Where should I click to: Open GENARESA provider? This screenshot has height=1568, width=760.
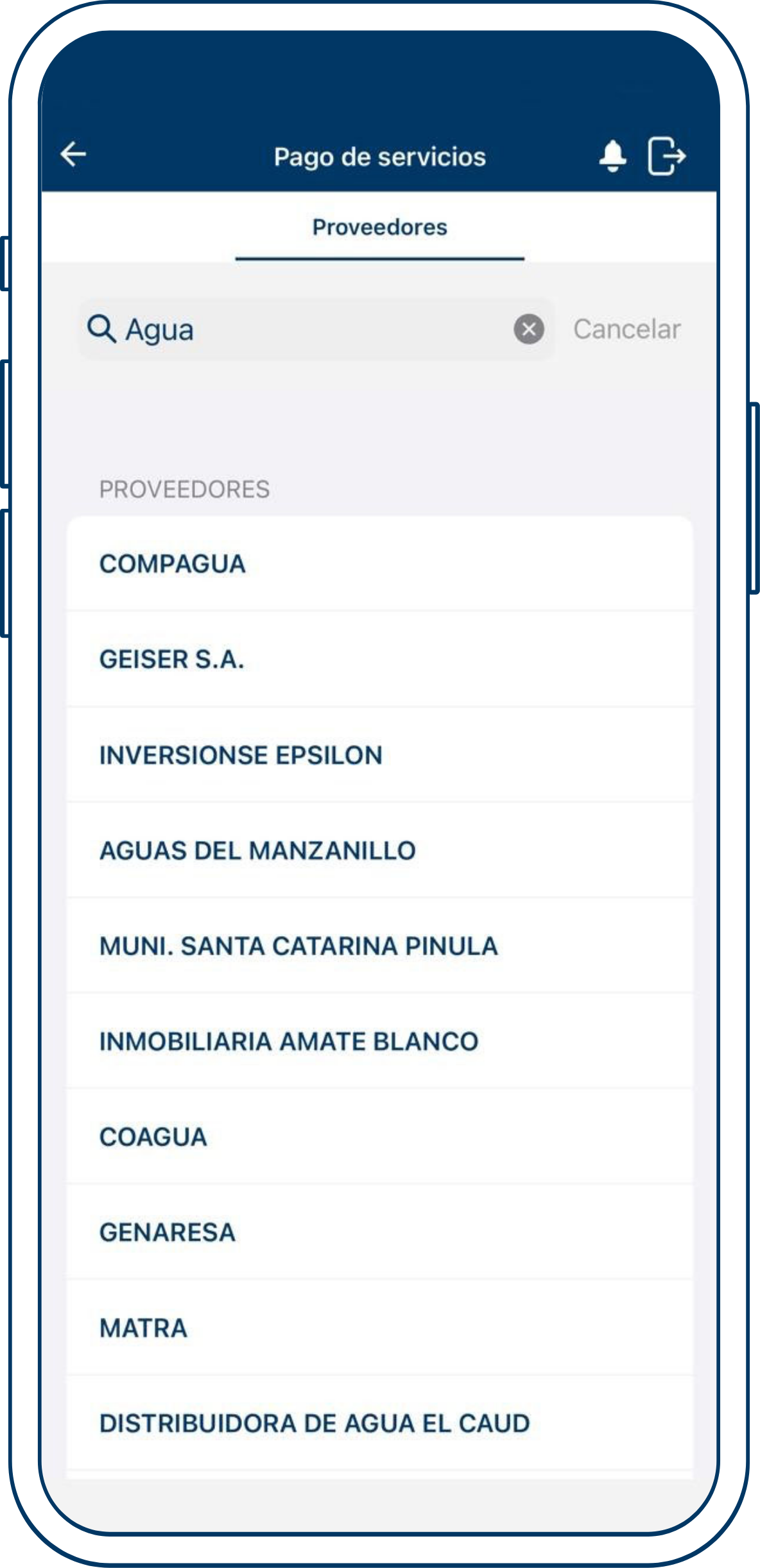click(x=379, y=1232)
